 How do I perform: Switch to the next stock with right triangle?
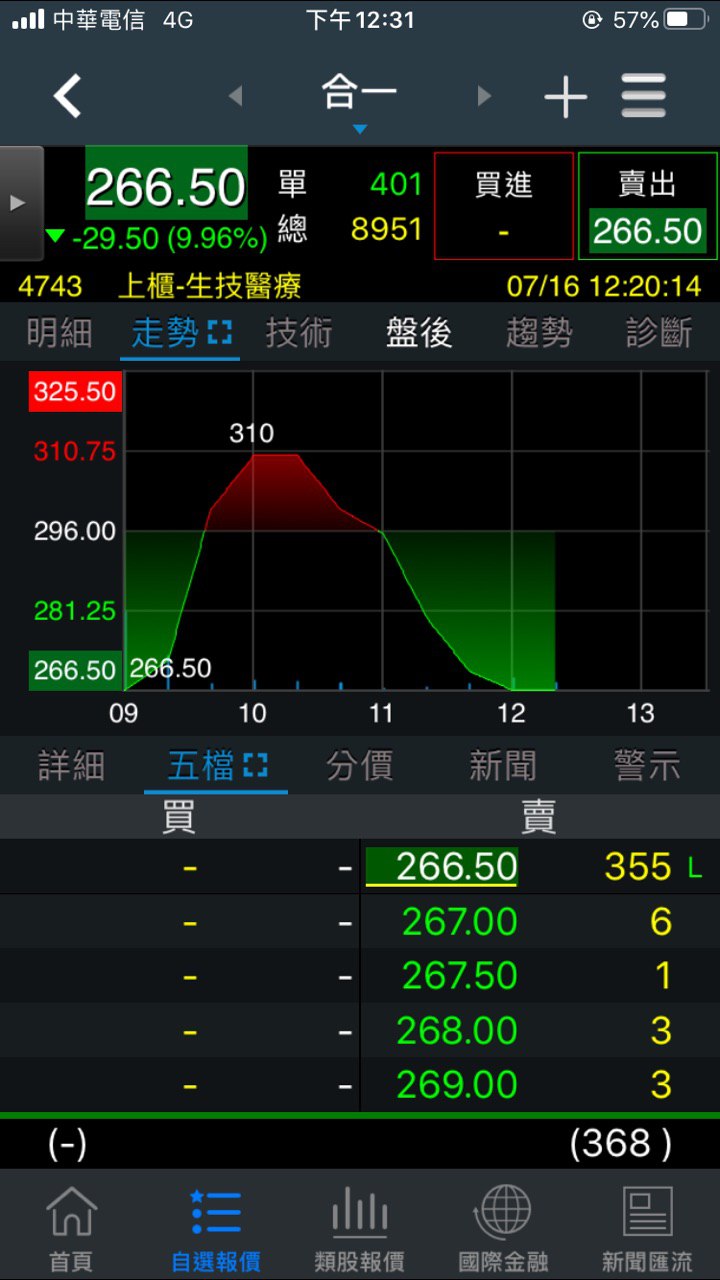[x=484, y=96]
